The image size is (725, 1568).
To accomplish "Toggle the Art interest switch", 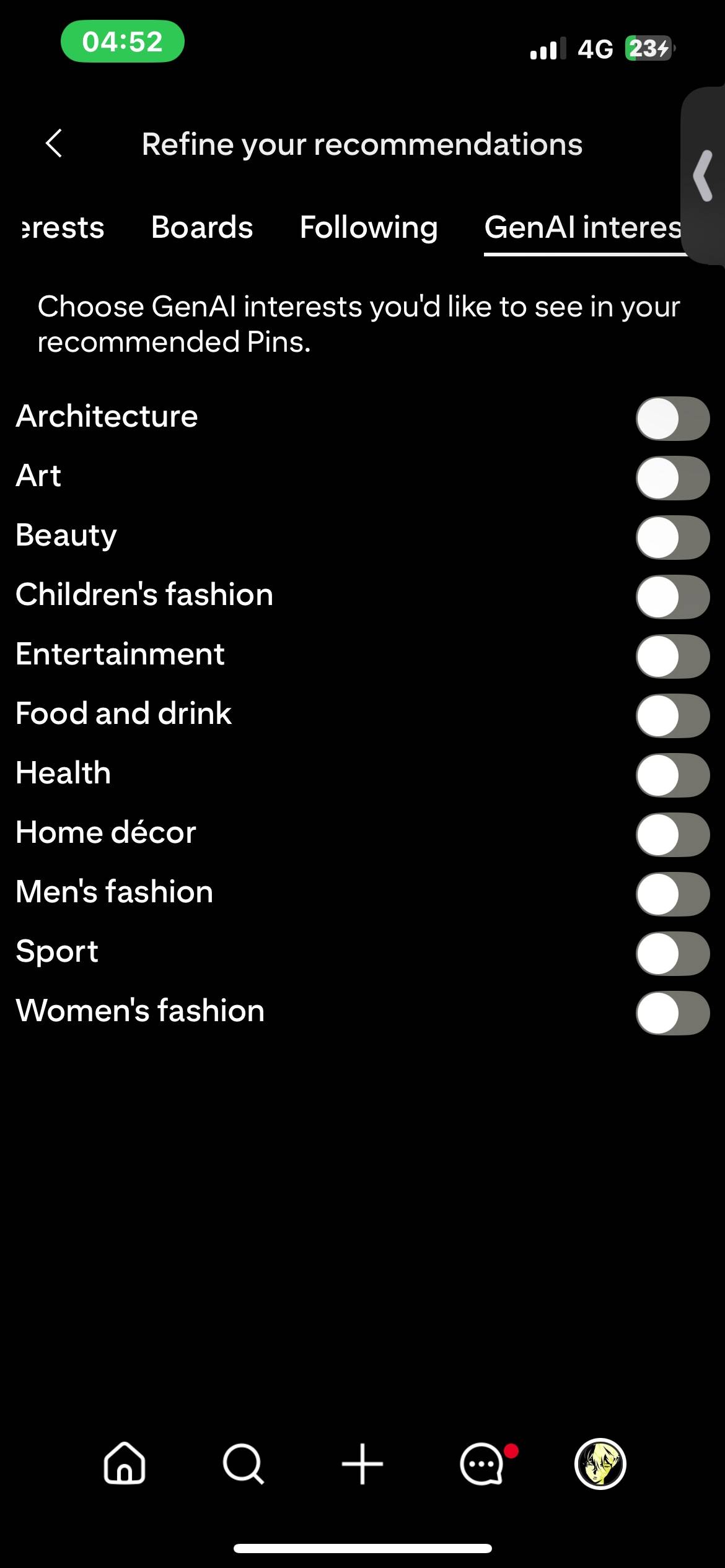I will click(x=672, y=478).
